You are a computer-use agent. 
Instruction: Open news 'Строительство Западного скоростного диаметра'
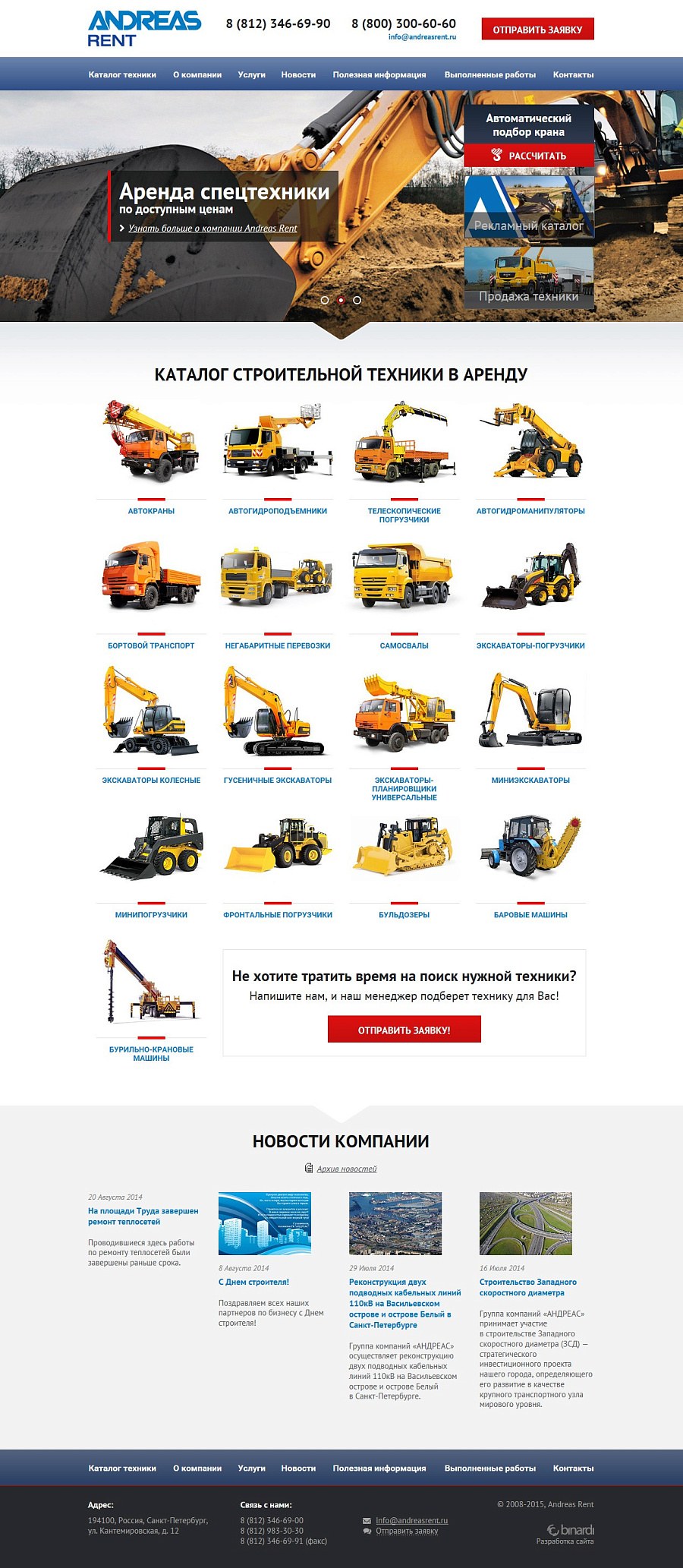coord(527,1287)
